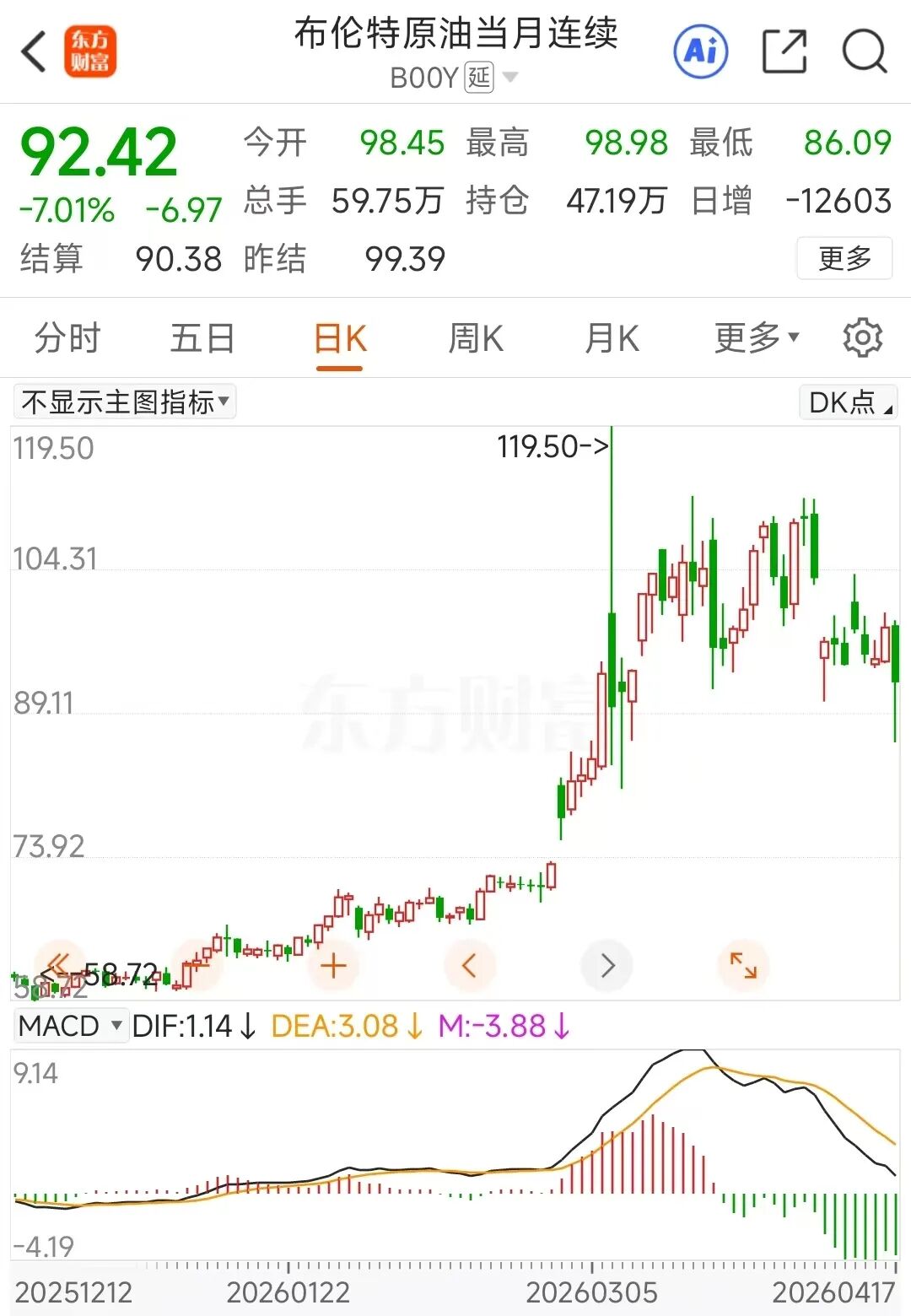Select the 日K chart tab
This screenshot has height=1316, width=911.
[340, 339]
